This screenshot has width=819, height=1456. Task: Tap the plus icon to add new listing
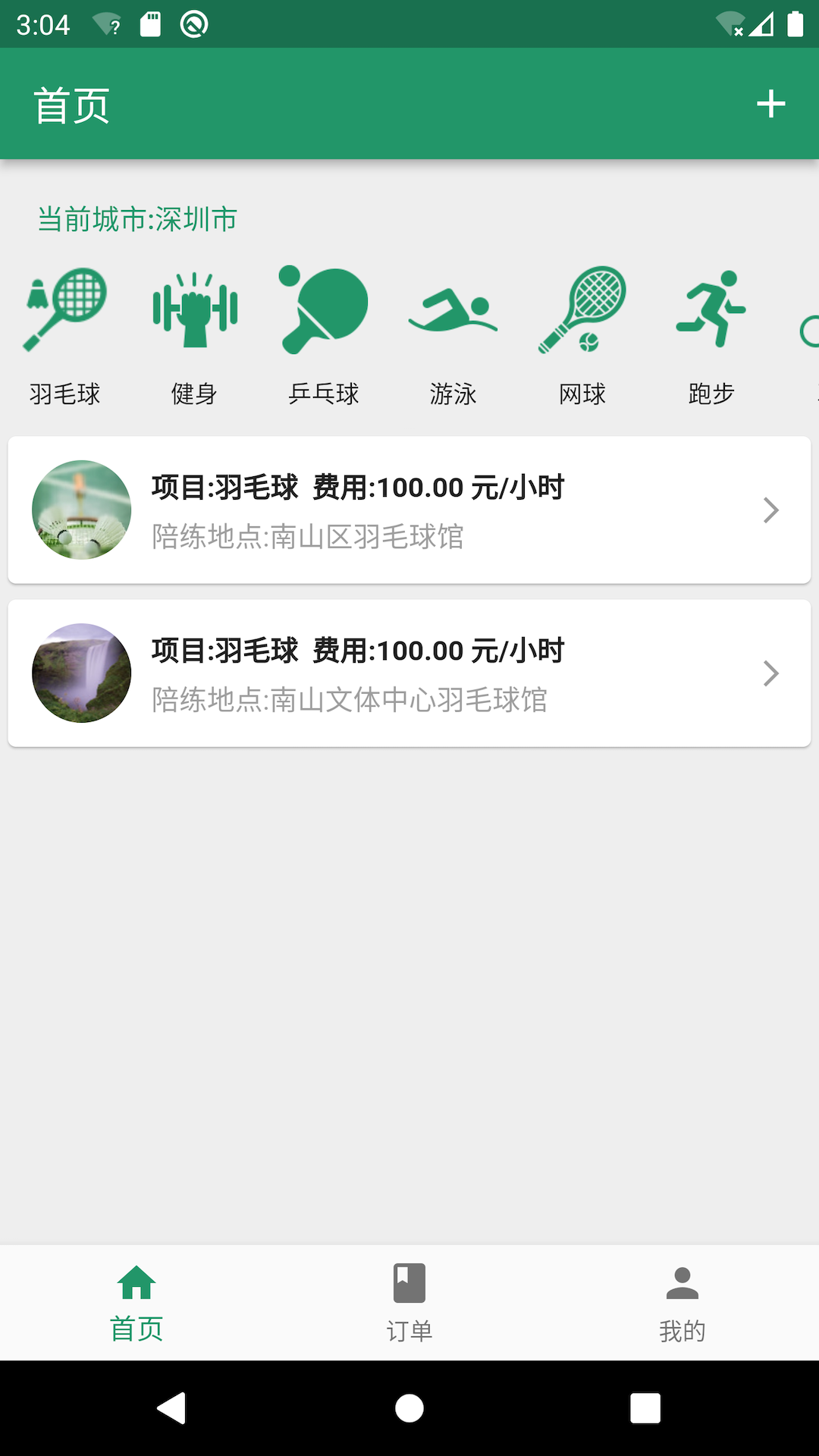(770, 103)
